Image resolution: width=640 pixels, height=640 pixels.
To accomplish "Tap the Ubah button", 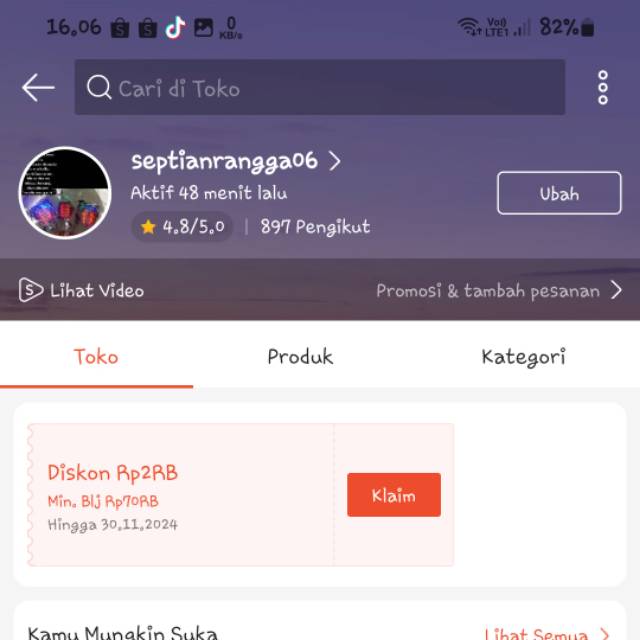I will 559,194.
